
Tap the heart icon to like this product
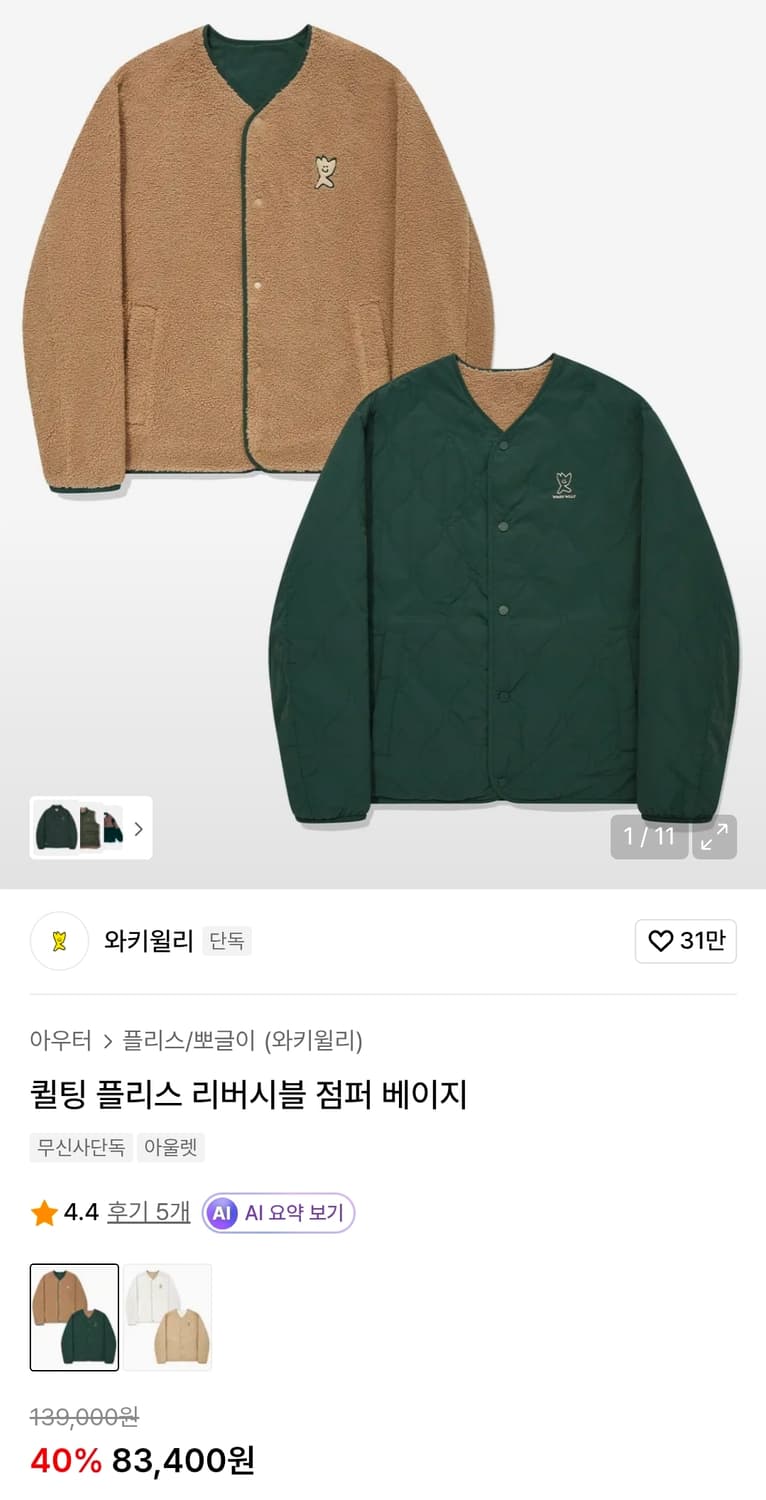[660, 941]
